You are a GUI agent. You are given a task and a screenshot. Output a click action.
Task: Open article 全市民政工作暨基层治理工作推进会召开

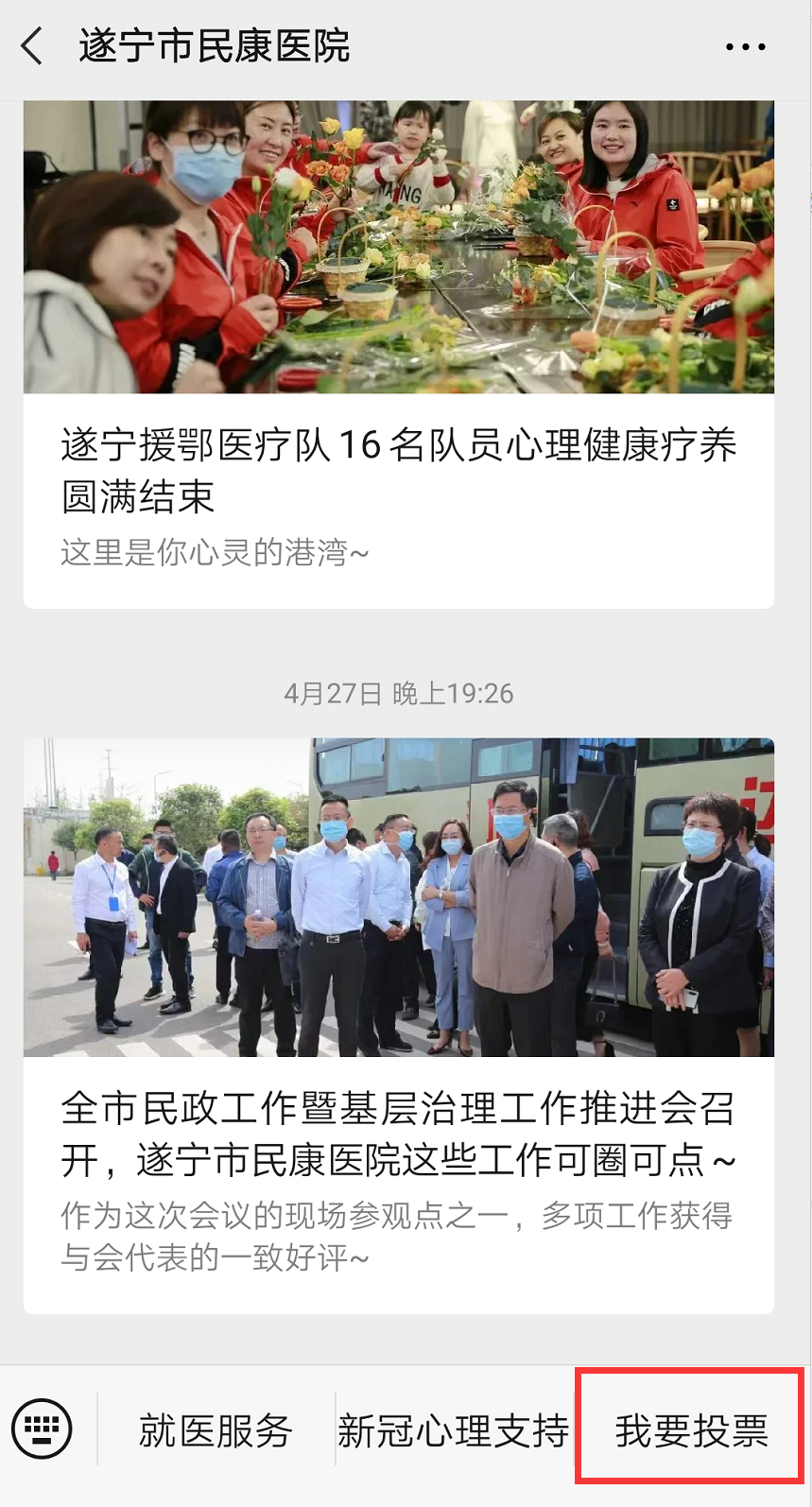398,1133
